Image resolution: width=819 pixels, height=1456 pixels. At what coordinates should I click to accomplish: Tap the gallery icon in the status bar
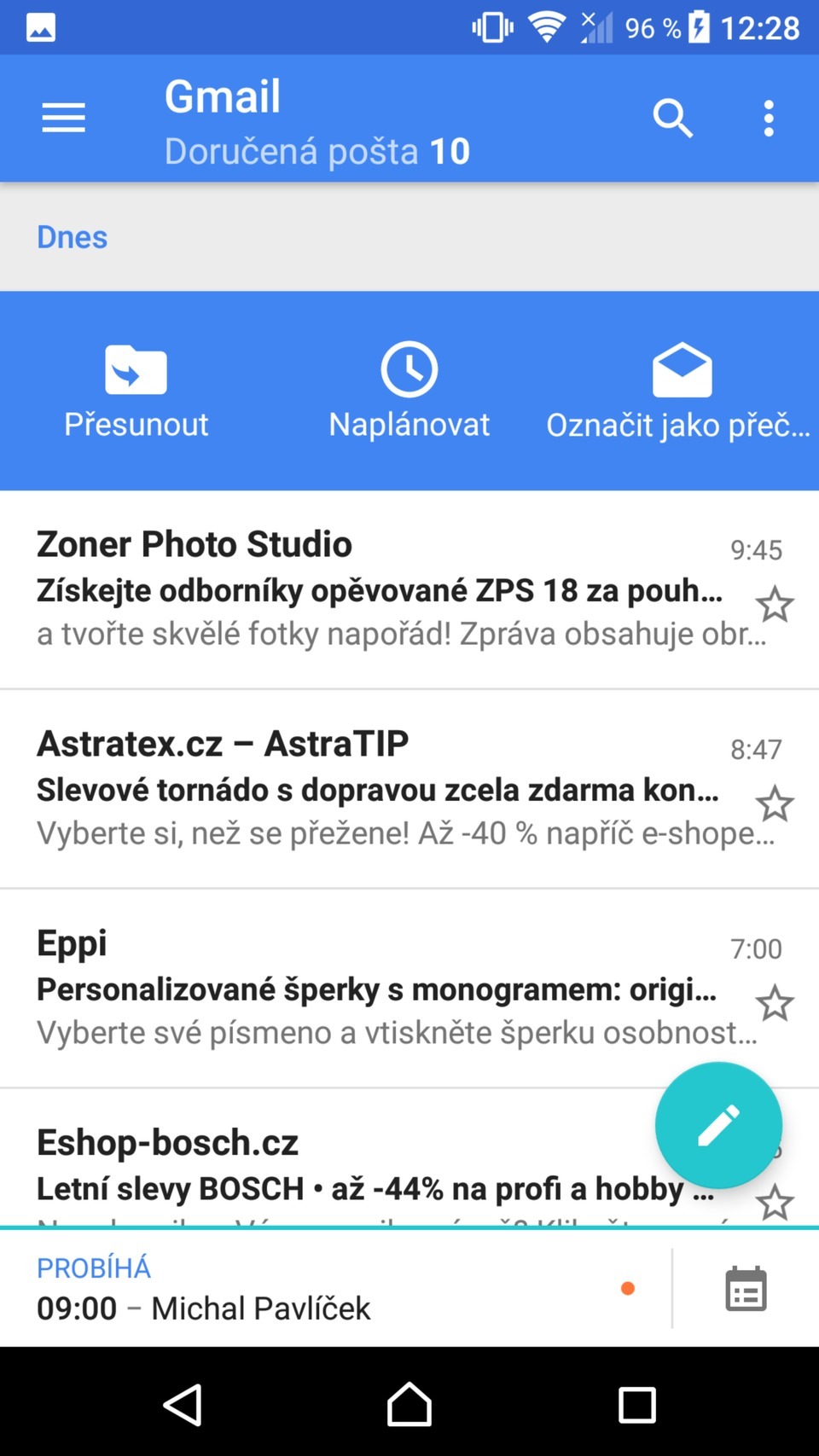(38, 26)
